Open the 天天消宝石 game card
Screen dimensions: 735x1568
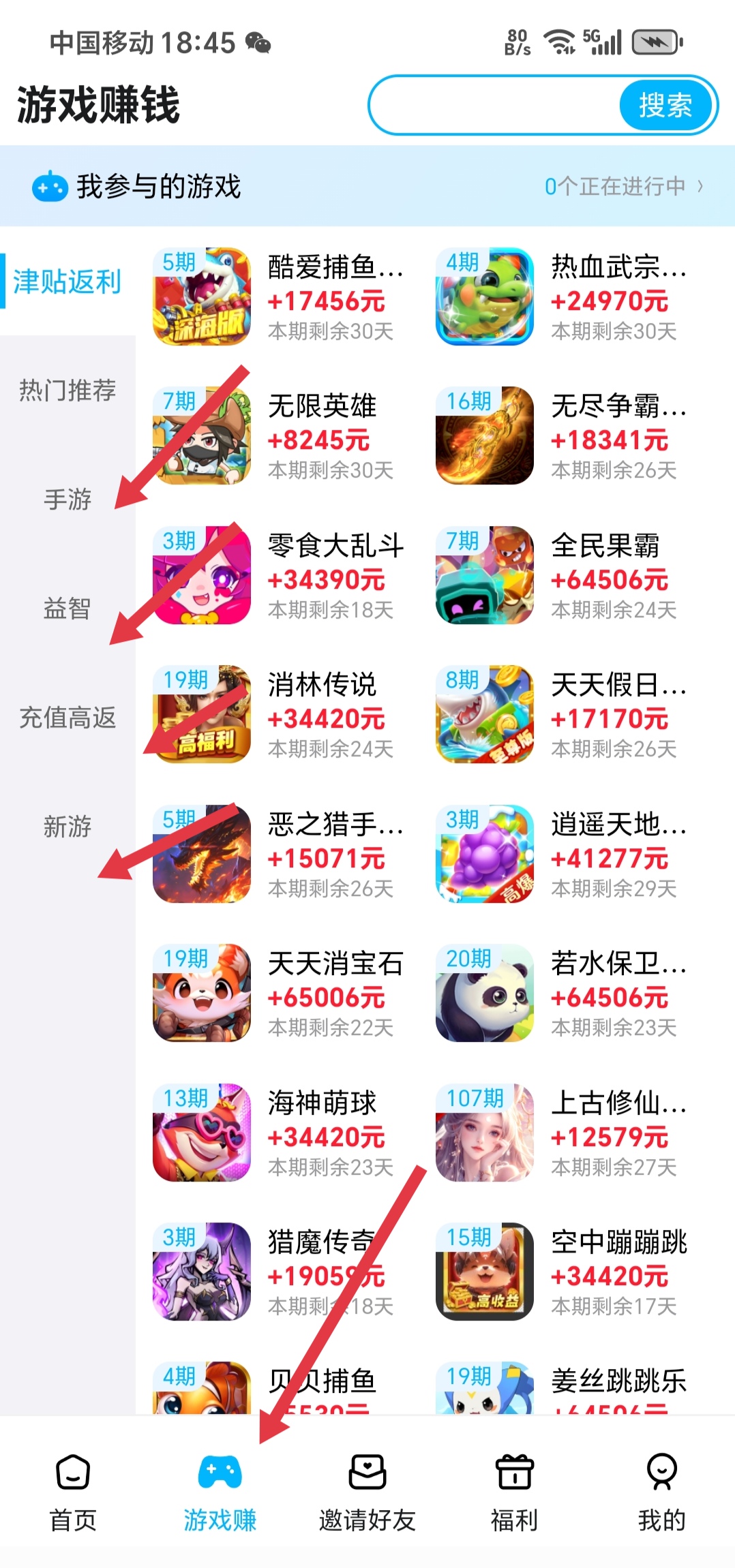[277, 994]
